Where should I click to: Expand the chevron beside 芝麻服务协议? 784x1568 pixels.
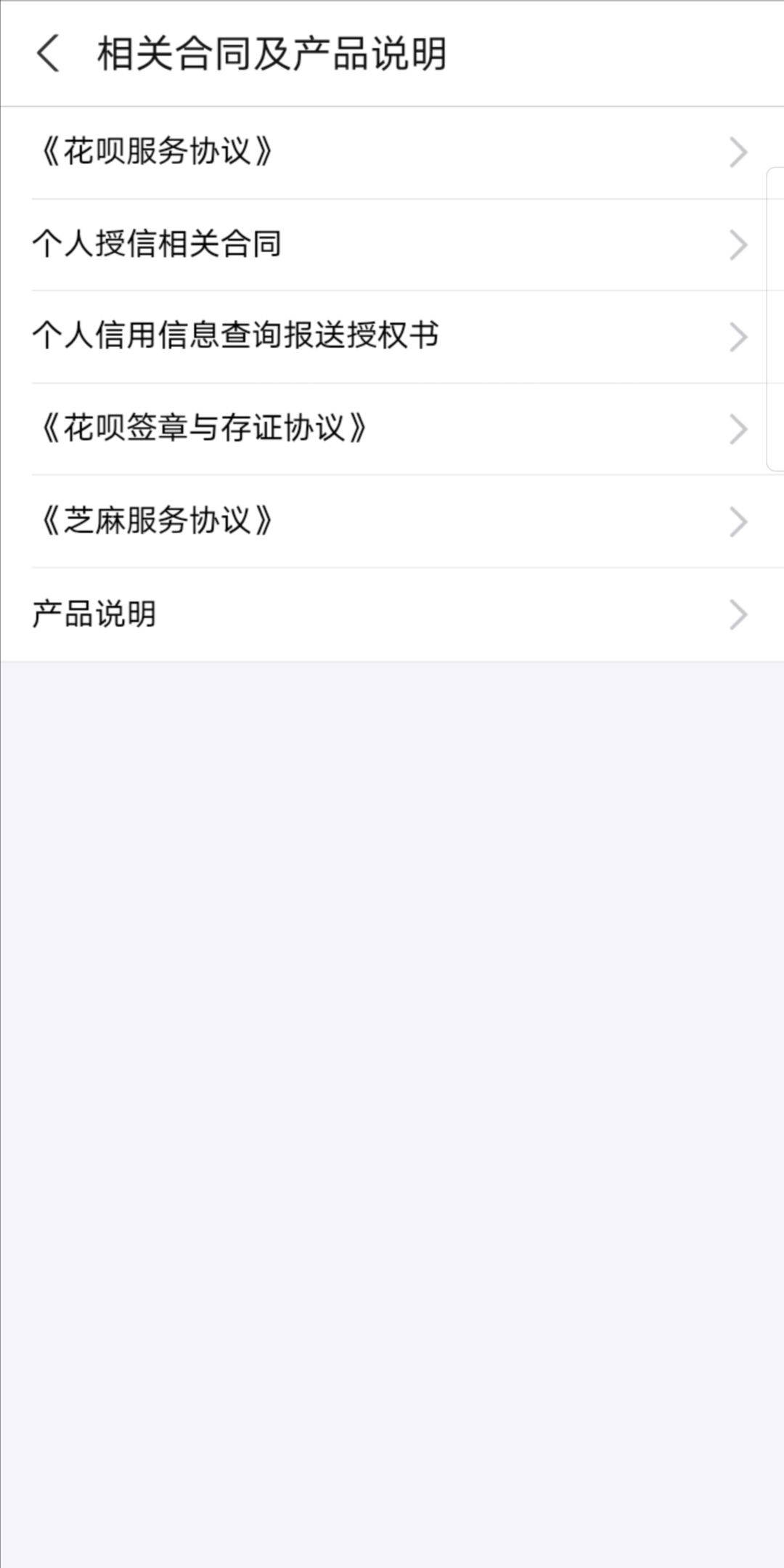pyautogui.click(x=738, y=521)
